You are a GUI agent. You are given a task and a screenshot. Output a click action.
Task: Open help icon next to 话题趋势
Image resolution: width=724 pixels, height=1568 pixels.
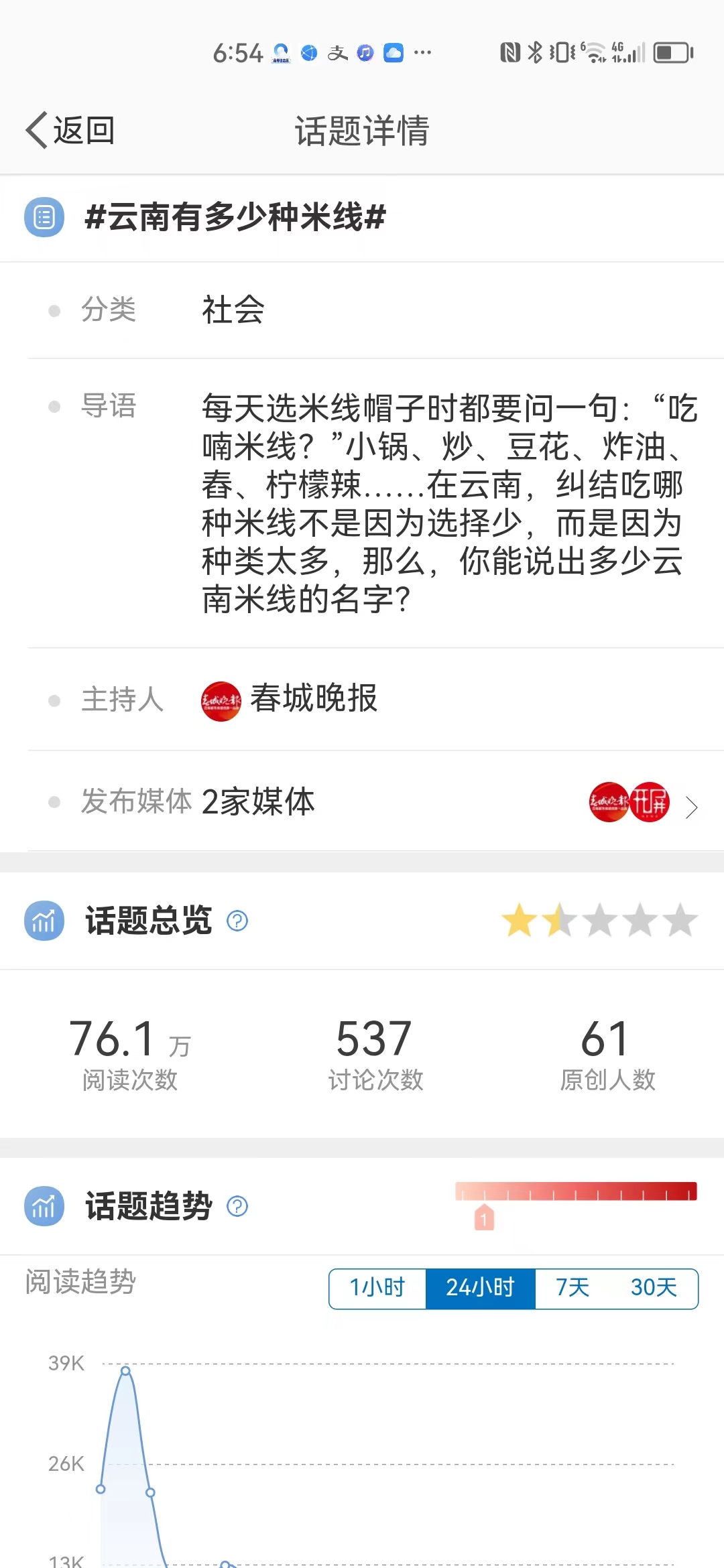pyautogui.click(x=237, y=1207)
